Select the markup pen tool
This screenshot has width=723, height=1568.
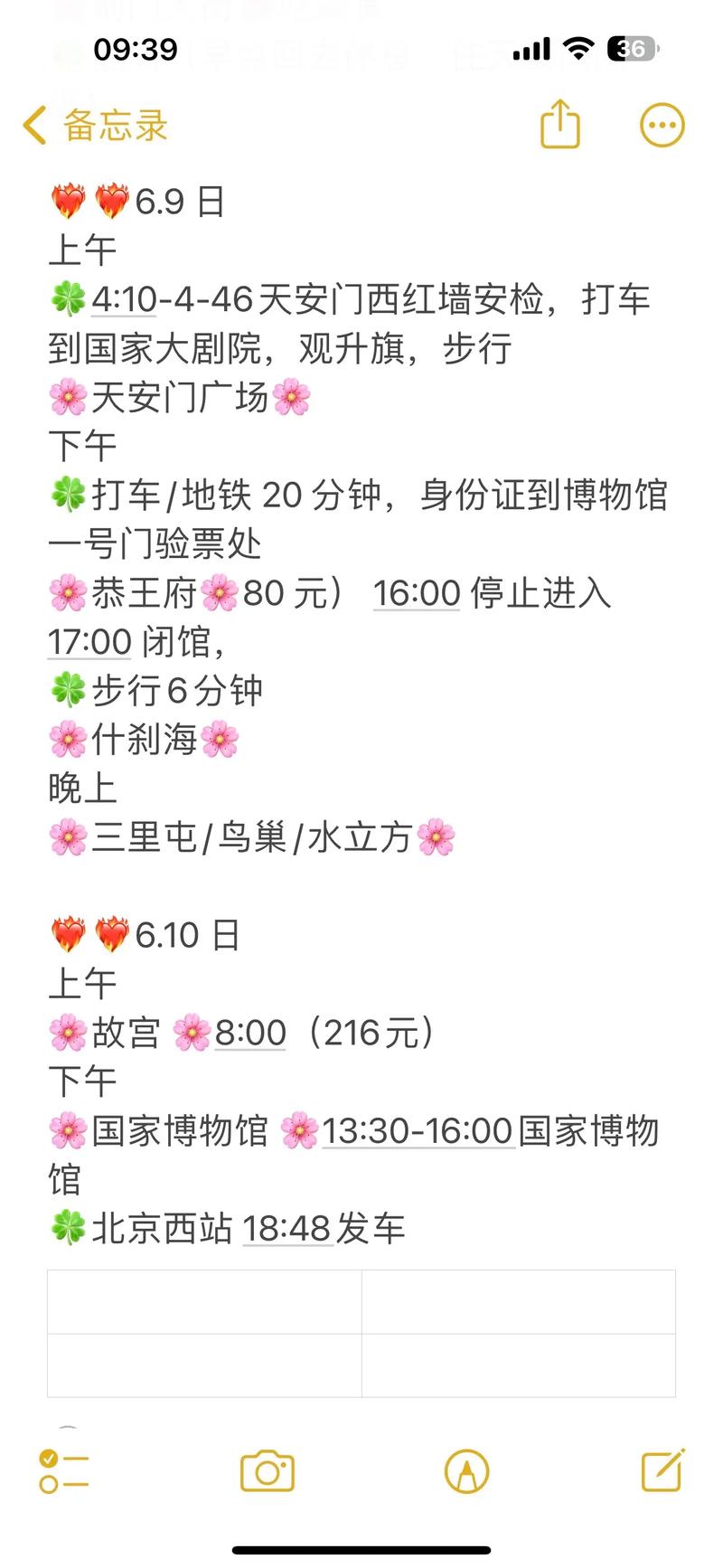[x=465, y=1471]
